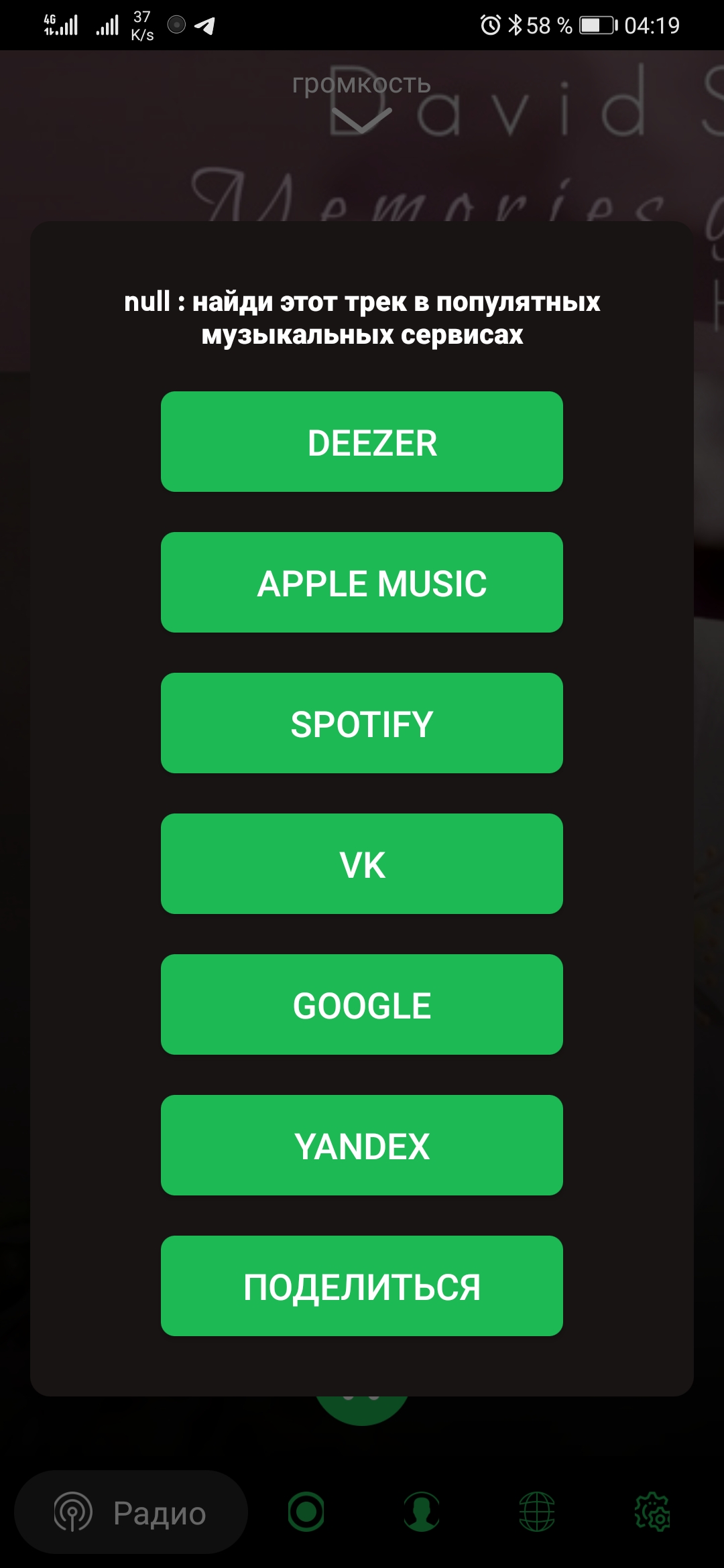This screenshot has height=1568, width=724.
Task: Find the track on Deezer
Action: [x=362, y=442]
